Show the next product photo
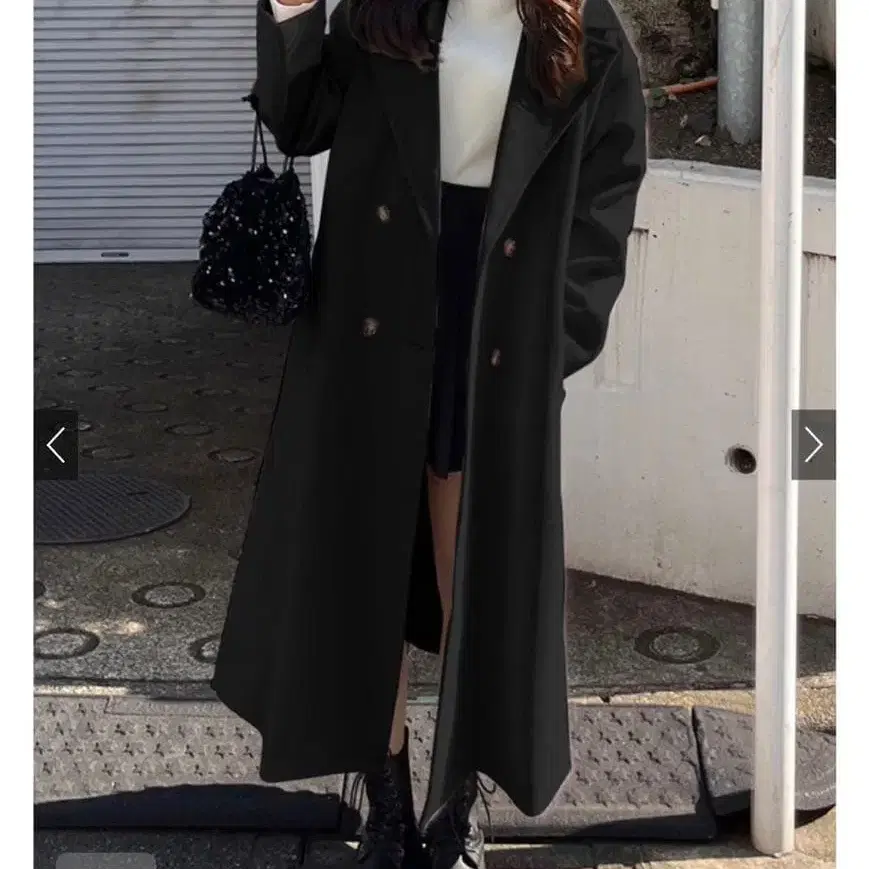This screenshot has width=869, height=869. click(x=813, y=445)
